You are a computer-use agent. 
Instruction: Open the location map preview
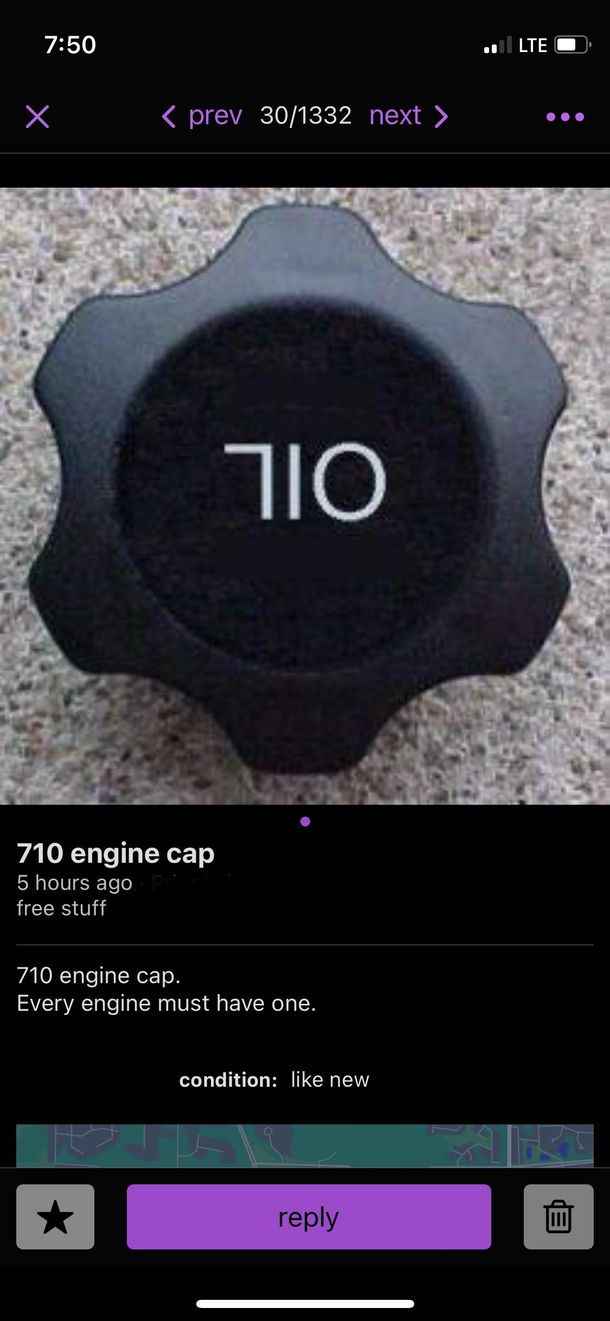[304, 1145]
